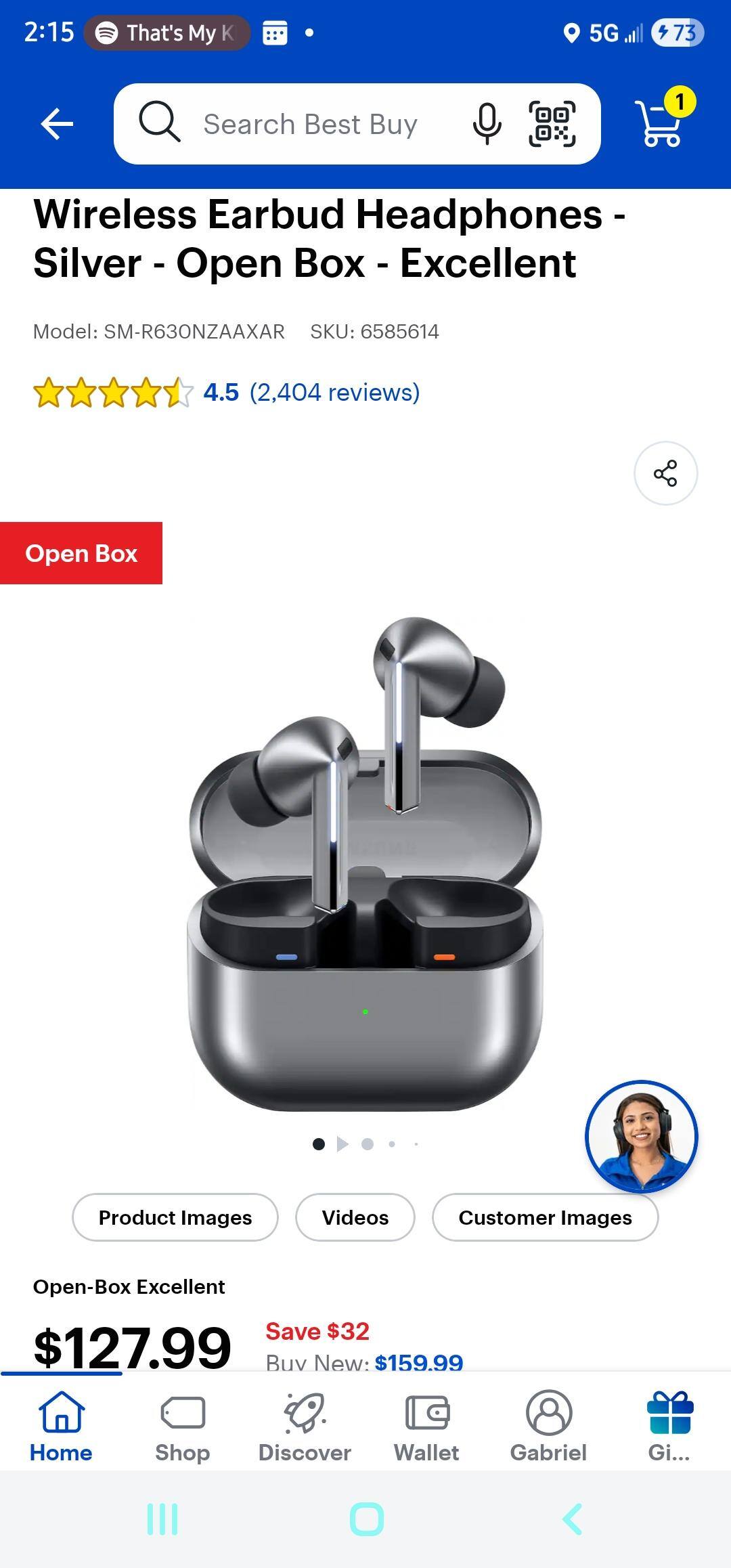
Task: Go back using the header arrow
Action: 57,124
